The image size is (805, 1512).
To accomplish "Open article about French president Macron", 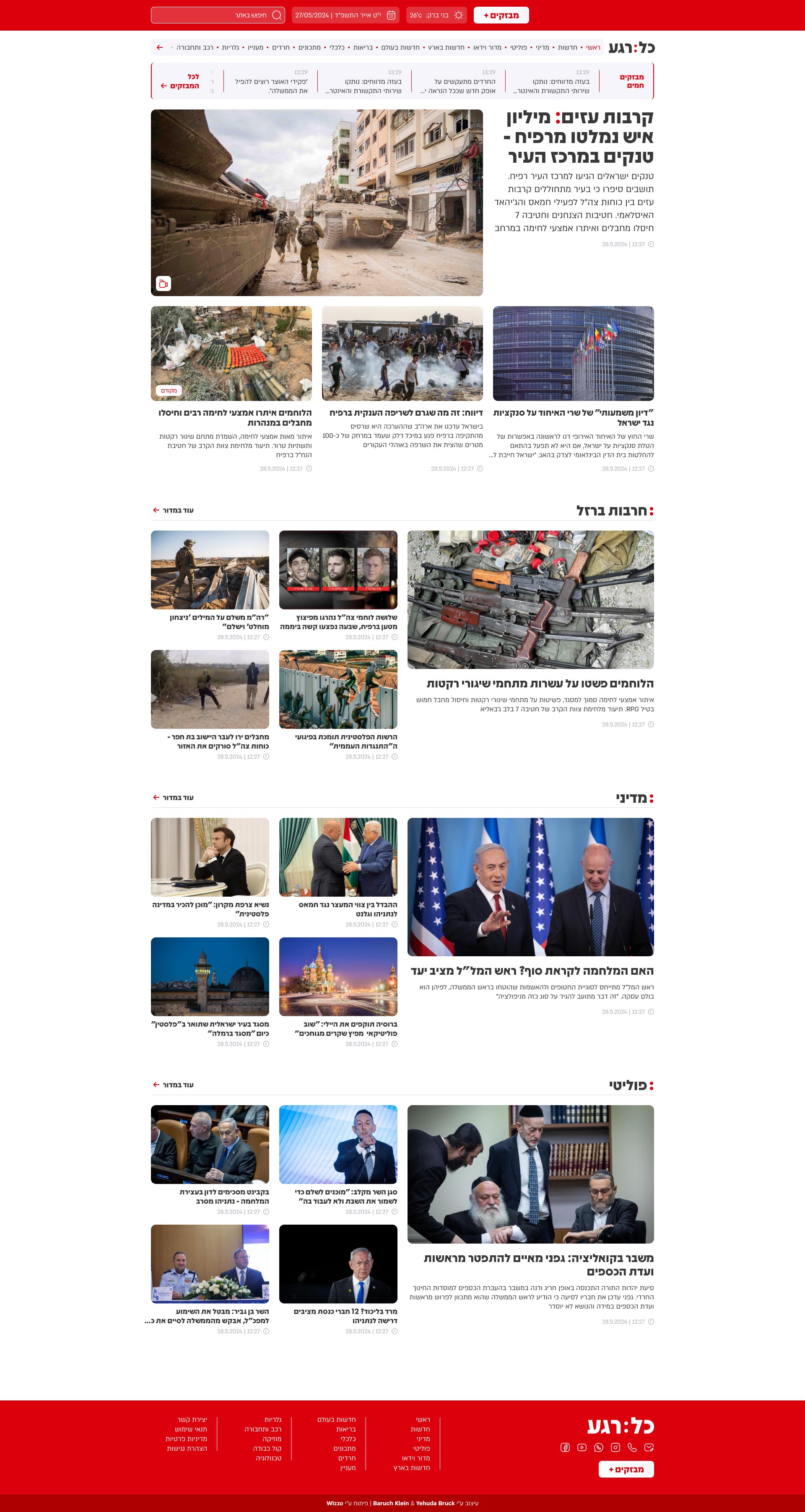I will click(x=210, y=909).
